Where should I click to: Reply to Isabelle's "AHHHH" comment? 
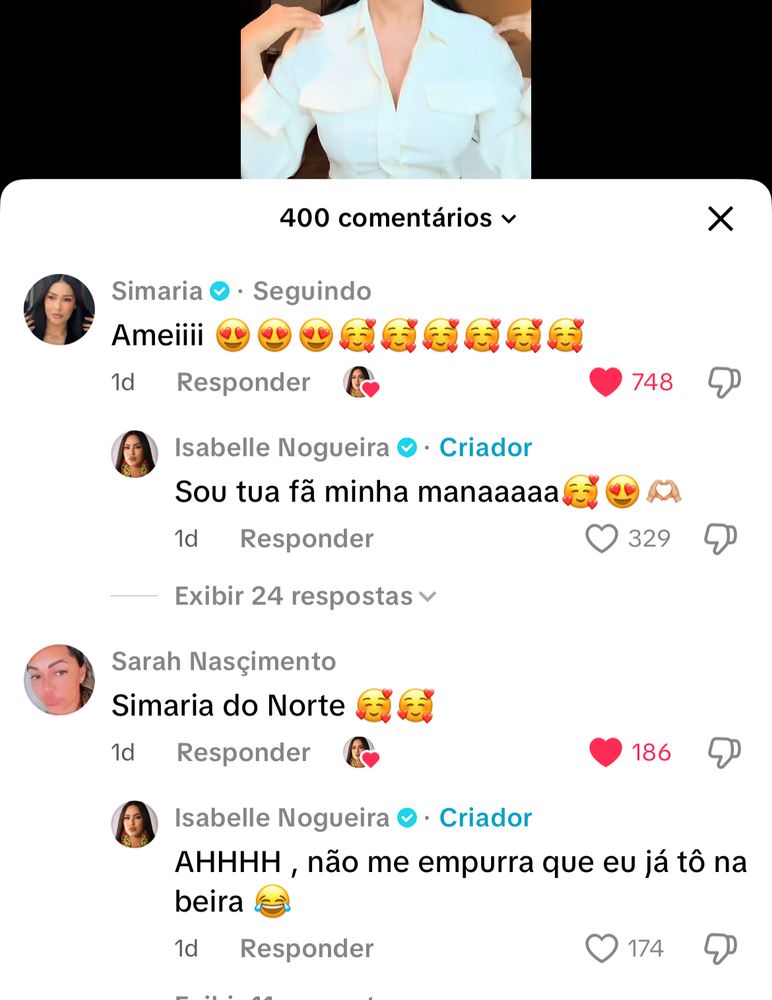point(306,948)
